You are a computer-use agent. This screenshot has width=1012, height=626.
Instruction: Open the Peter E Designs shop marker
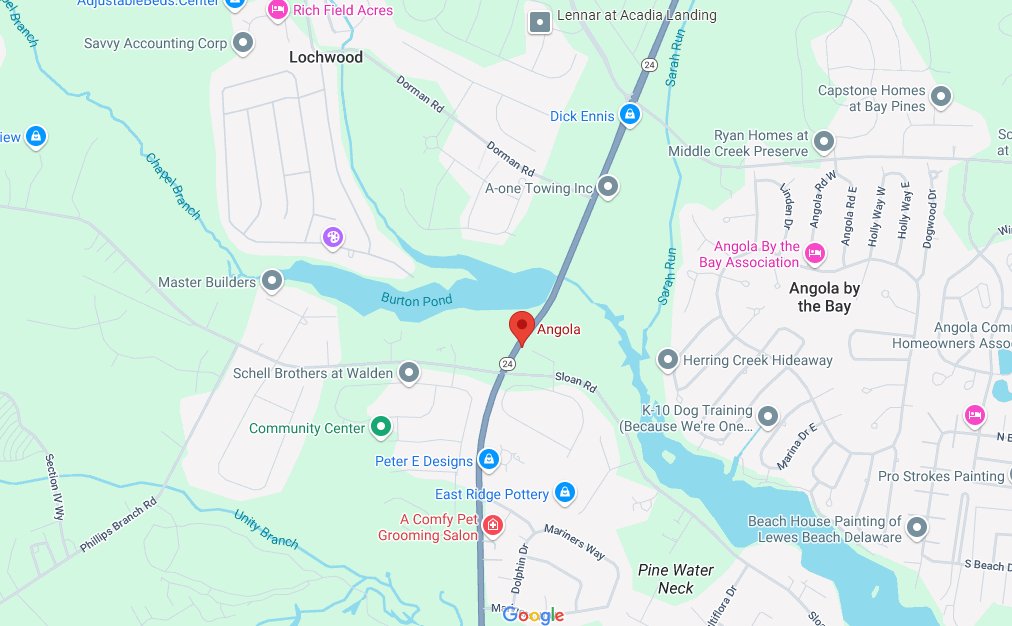coord(488,461)
